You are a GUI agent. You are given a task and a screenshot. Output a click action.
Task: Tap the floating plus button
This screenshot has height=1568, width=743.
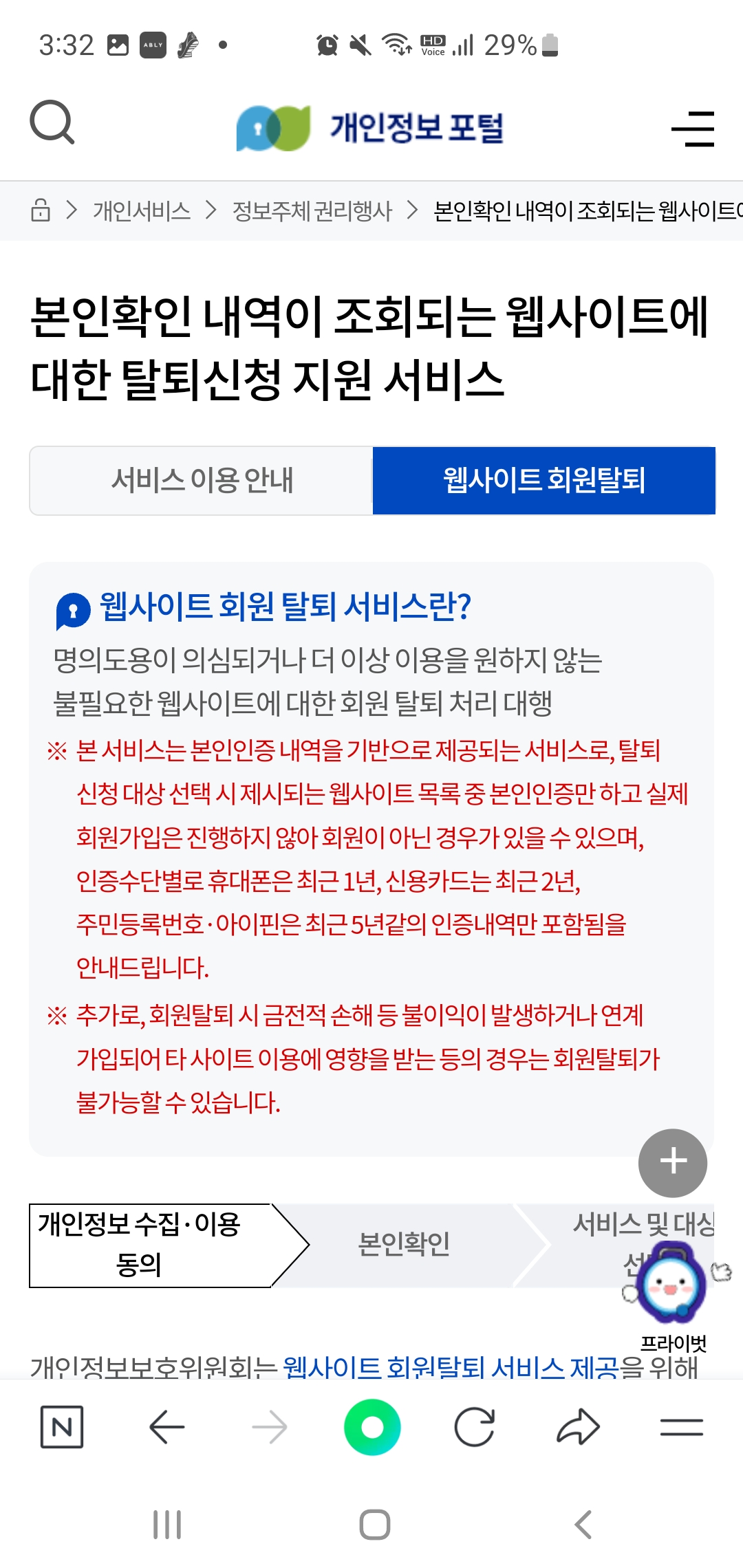pos(672,1163)
